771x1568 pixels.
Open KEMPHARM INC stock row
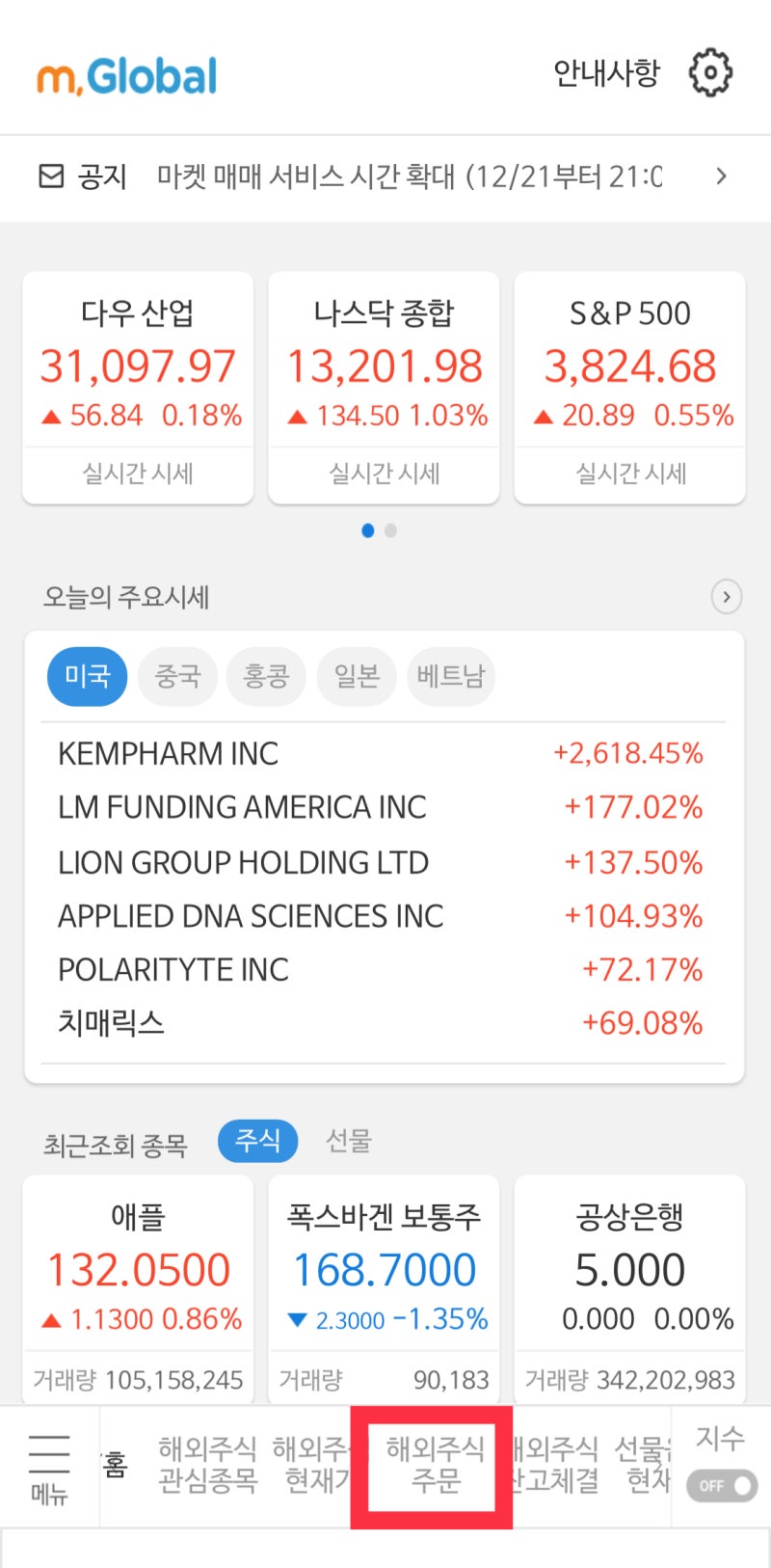coord(381,753)
